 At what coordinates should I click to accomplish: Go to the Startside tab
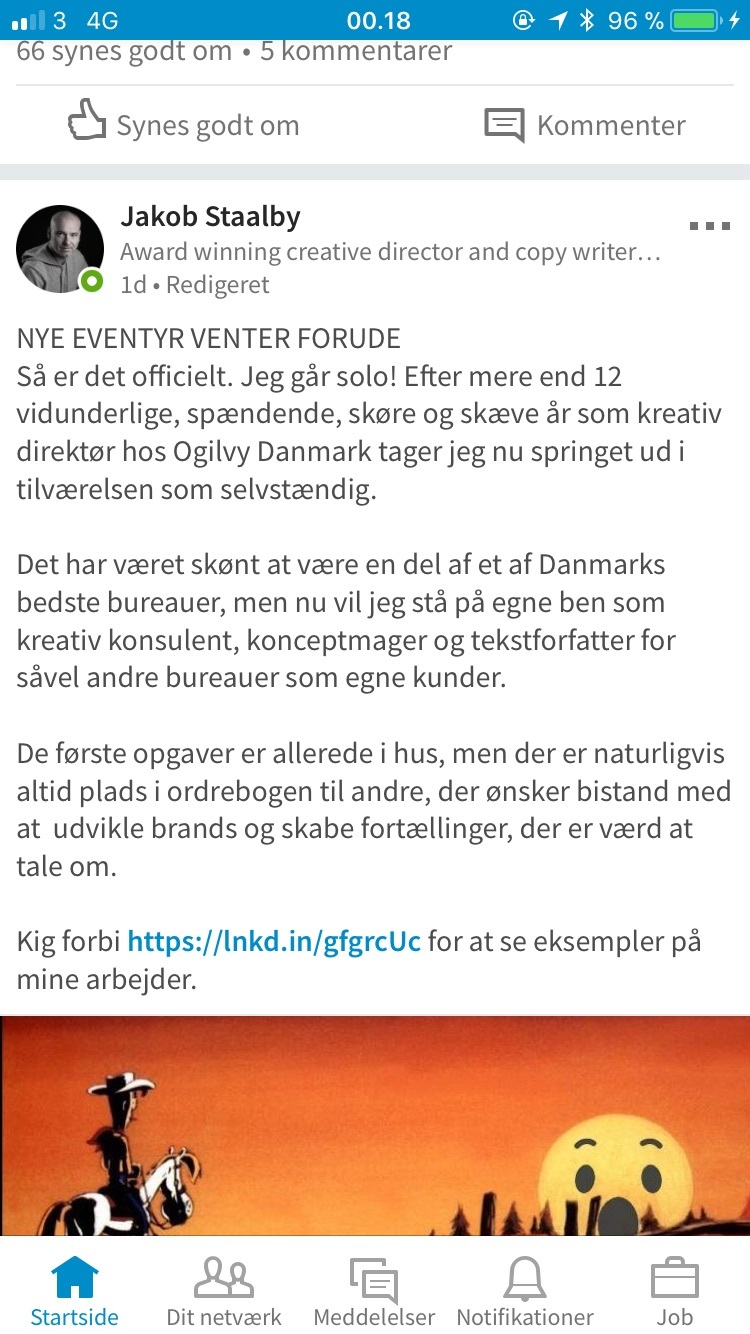coord(75,1290)
